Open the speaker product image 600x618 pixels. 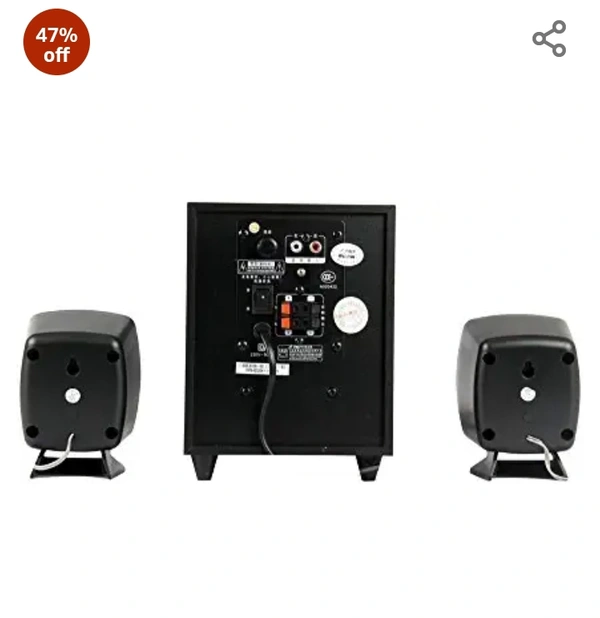pos(298,340)
